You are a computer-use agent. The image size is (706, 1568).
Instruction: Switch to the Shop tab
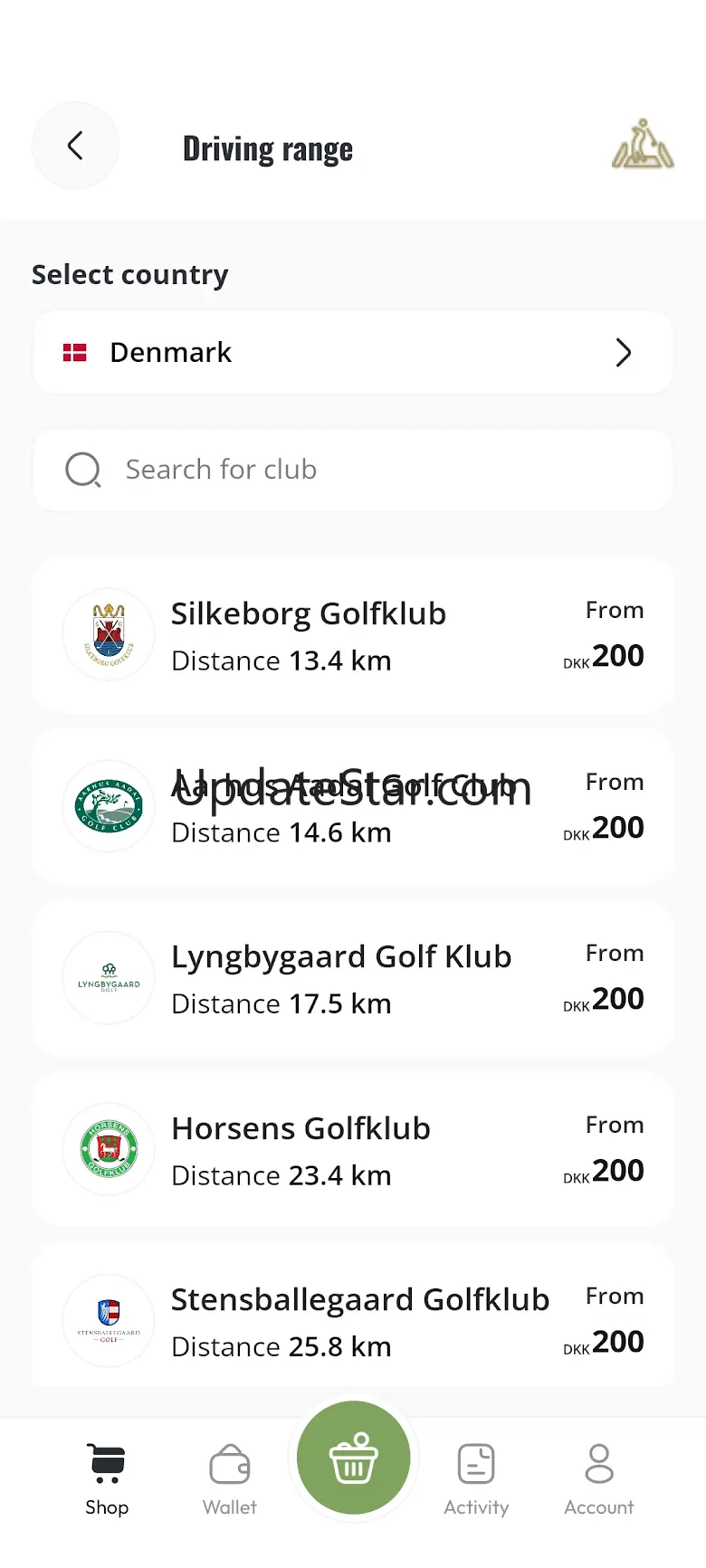pos(107,1478)
